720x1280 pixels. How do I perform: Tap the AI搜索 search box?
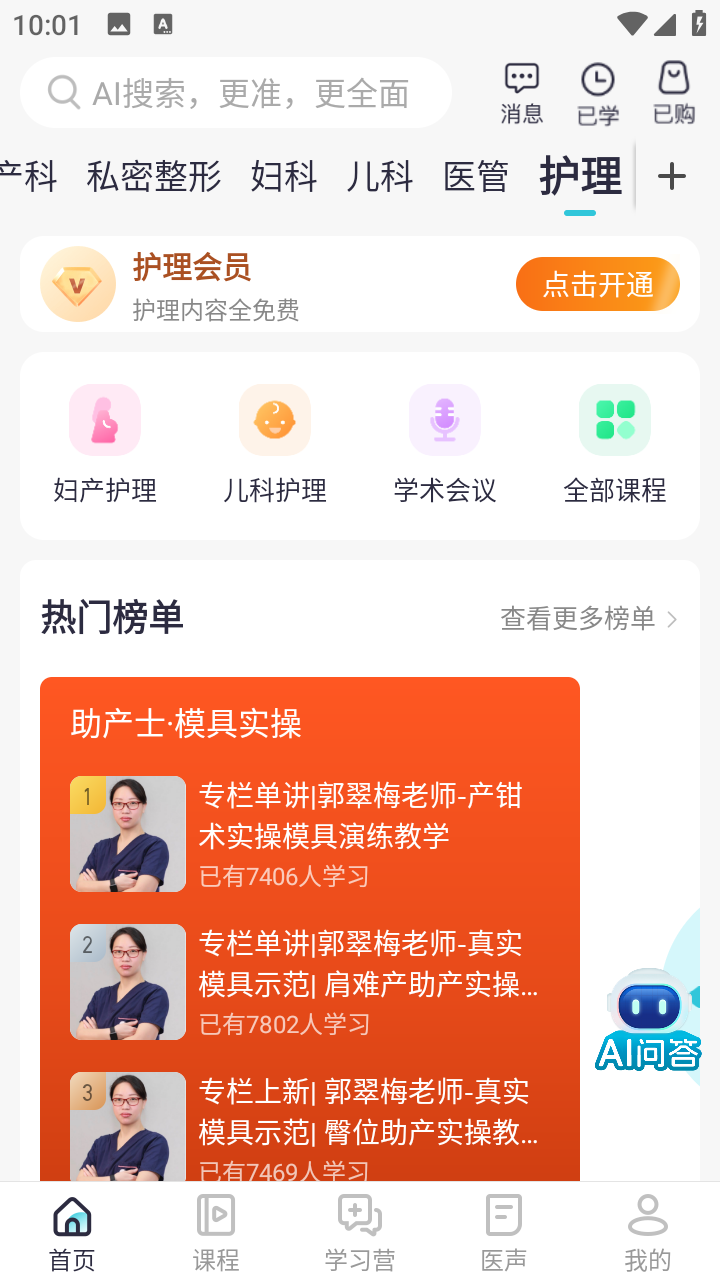tap(236, 93)
